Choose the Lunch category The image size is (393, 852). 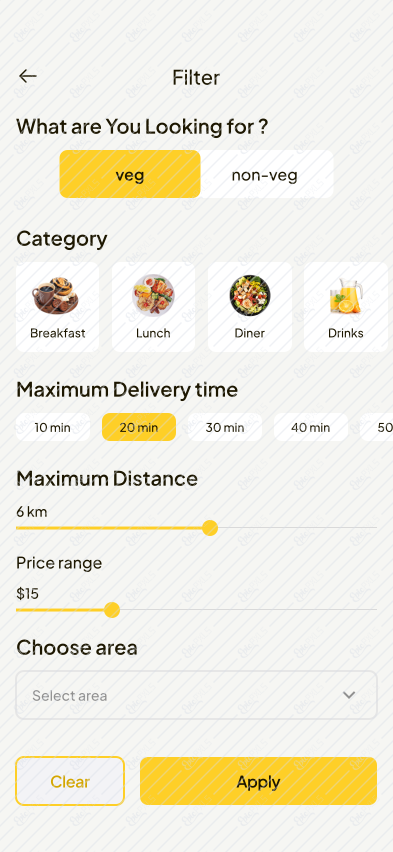(153, 307)
